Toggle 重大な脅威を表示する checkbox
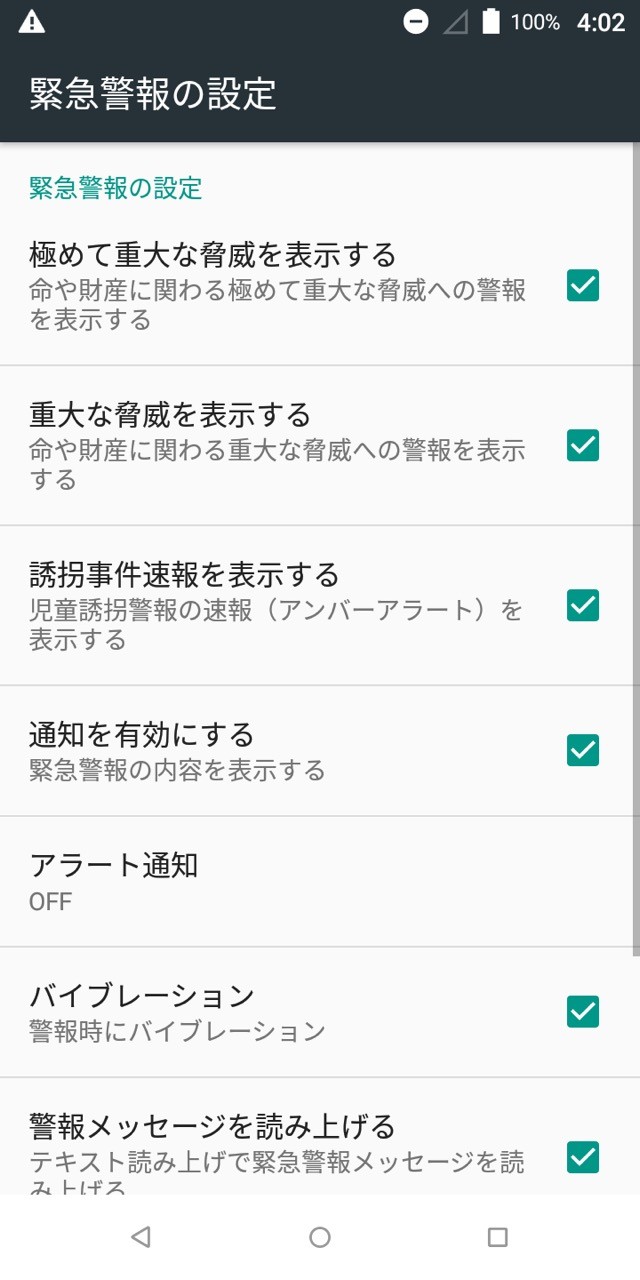This screenshot has width=640, height=1280. 583,445
